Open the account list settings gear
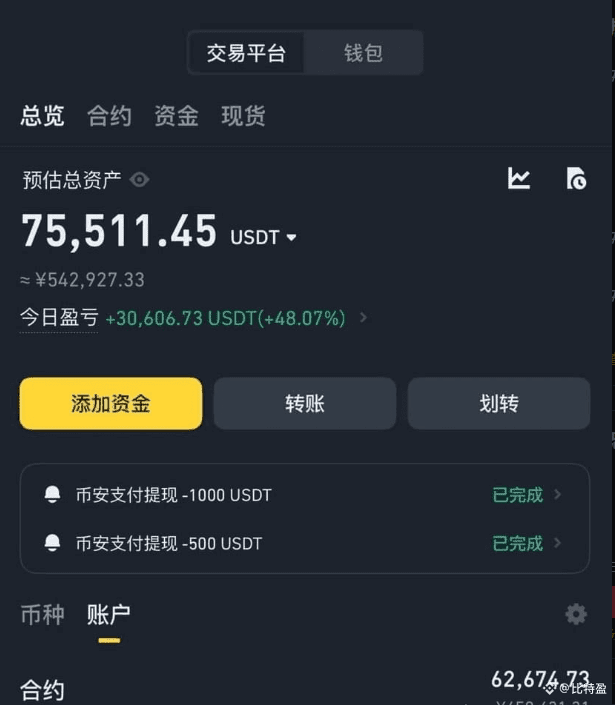This screenshot has height=705, width=615. (576, 614)
